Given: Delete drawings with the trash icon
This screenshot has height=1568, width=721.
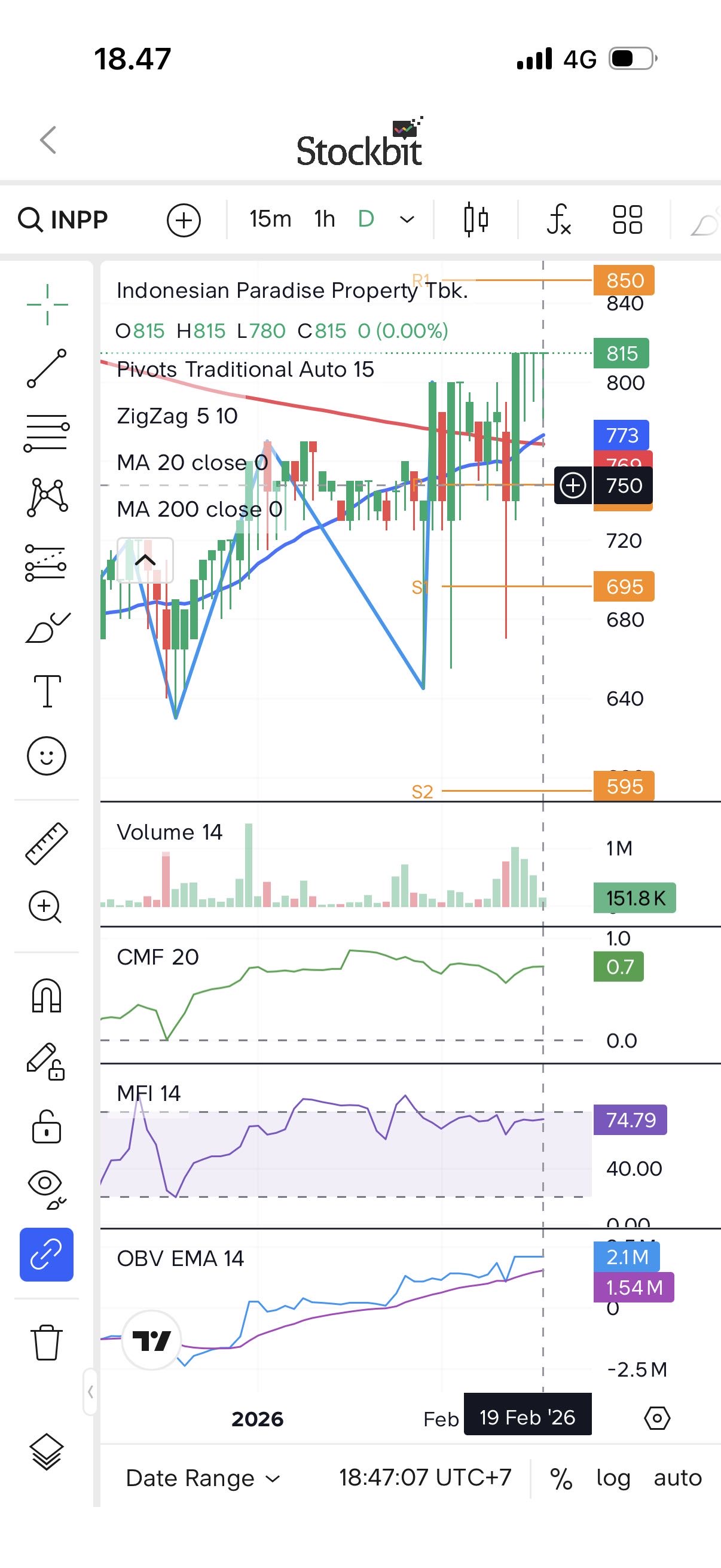Looking at the screenshot, I should pyautogui.click(x=46, y=1341).
